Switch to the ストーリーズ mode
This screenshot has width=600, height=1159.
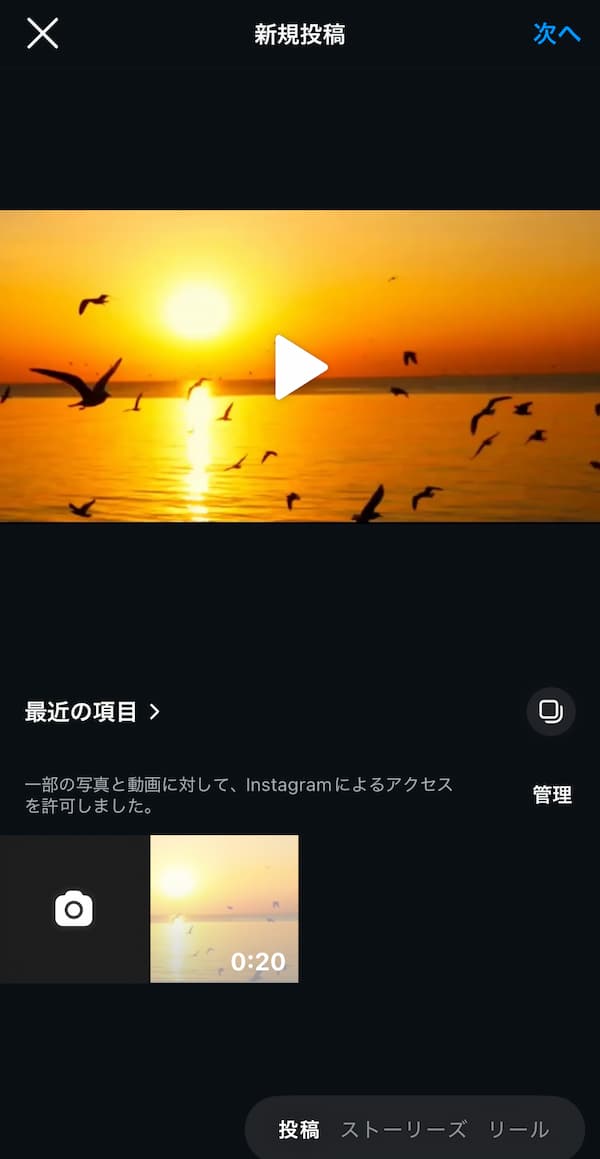point(403,1129)
